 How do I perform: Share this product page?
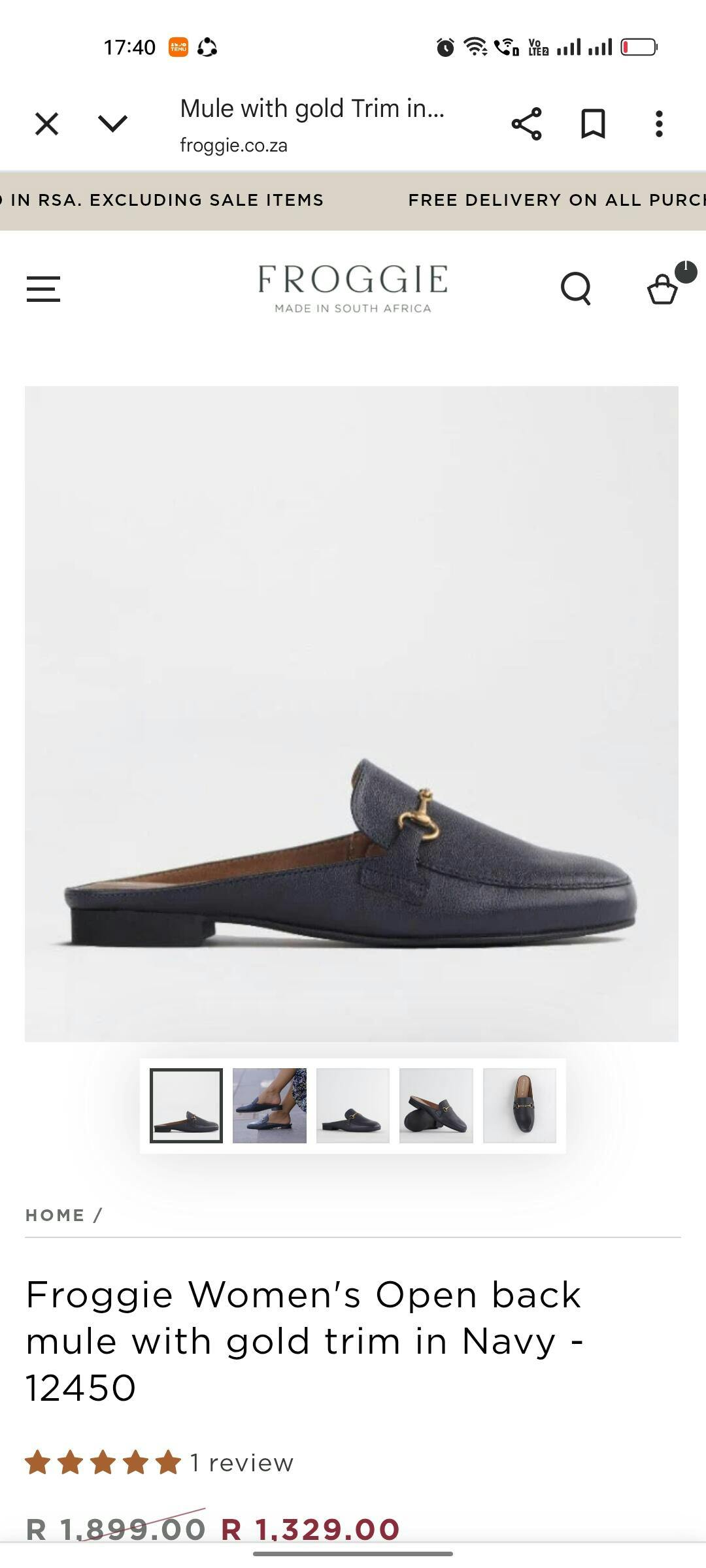tap(526, 123)
